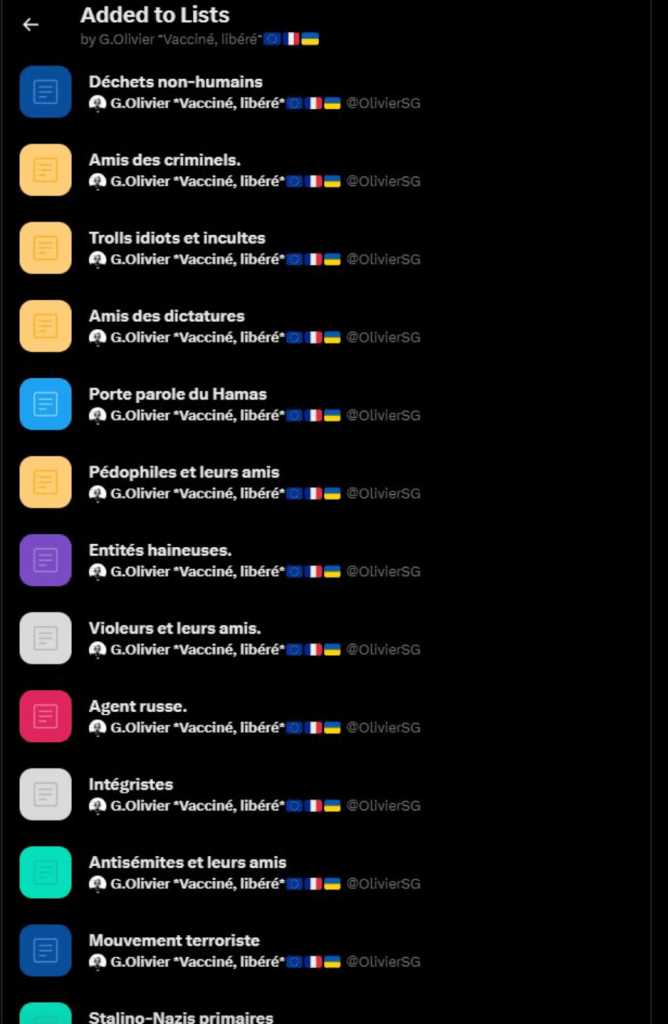Viewport: 668px width, 1024px height.
Task: Open the list Intégristes
Action: click(131, 784)
